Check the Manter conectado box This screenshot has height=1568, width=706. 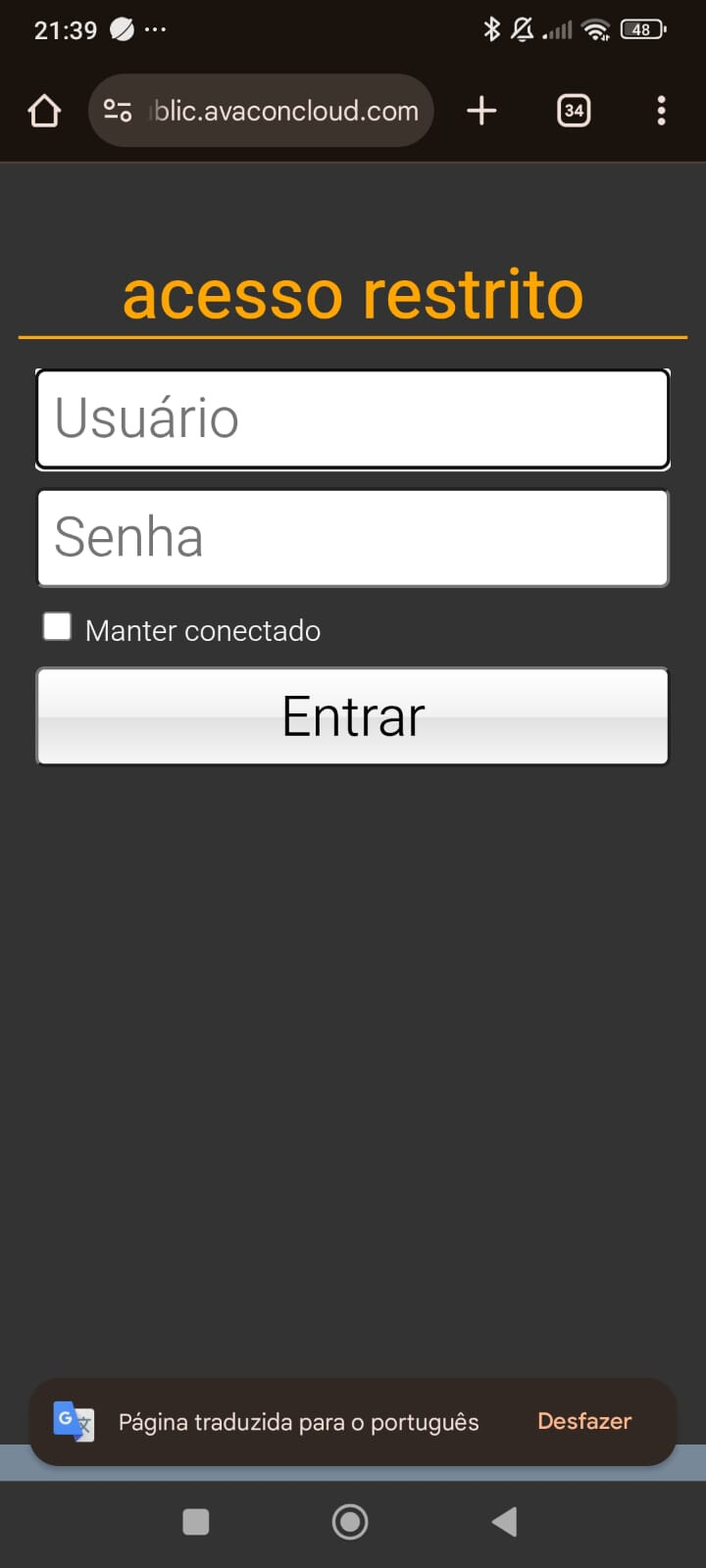tap(58, 626)
